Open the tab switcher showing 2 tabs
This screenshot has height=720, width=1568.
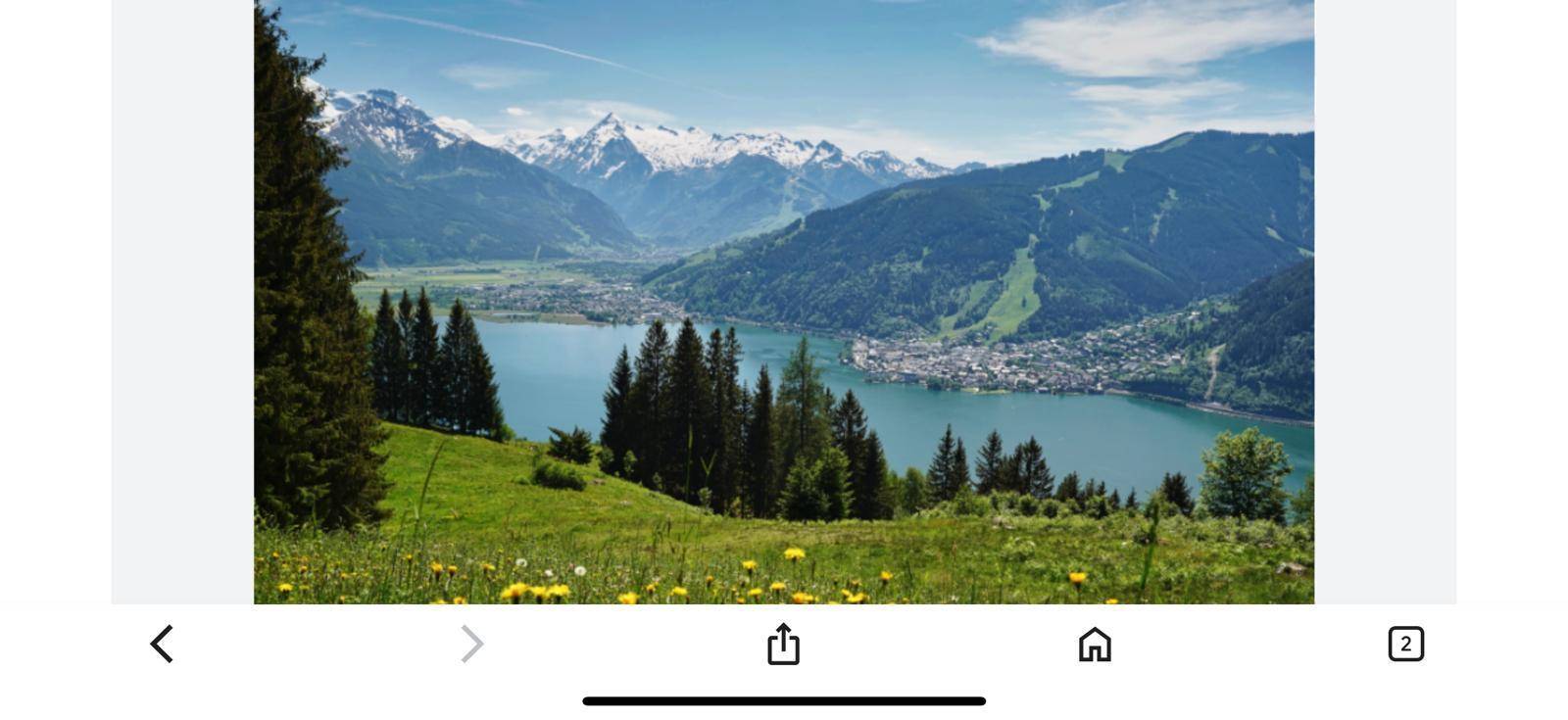(x=1405, y=645)
